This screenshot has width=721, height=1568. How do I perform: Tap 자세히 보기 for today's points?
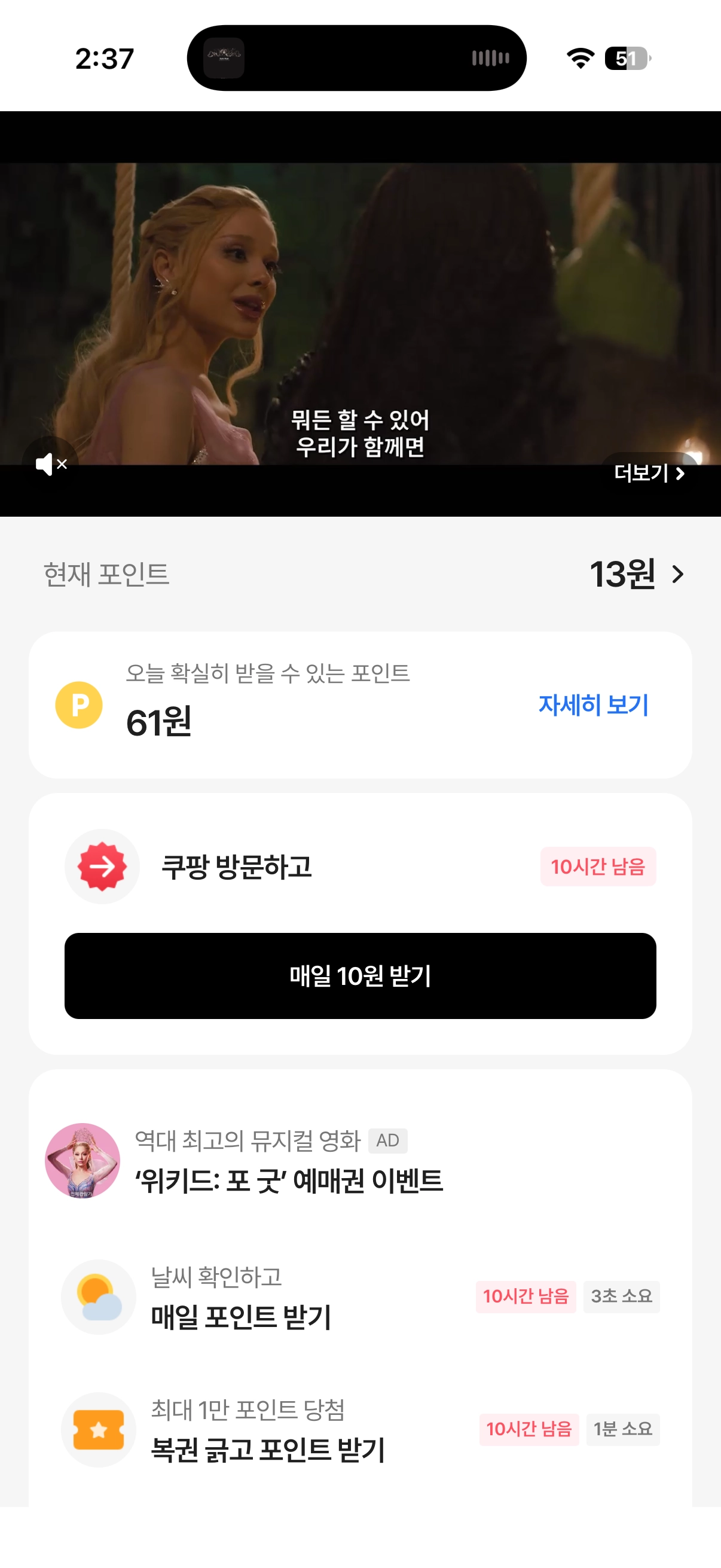(x=592, y=704)
